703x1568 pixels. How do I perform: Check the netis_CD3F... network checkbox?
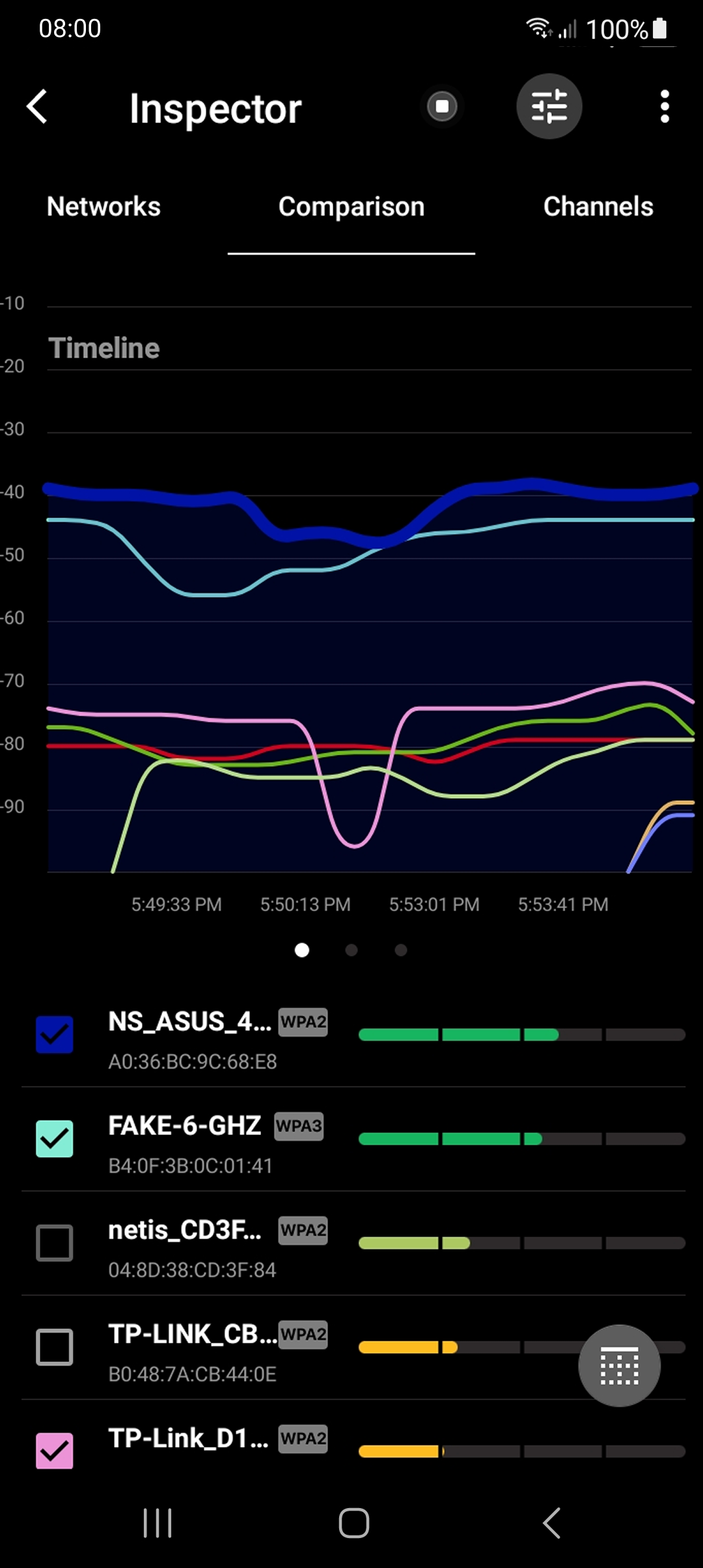click(x=55, y=1243)
